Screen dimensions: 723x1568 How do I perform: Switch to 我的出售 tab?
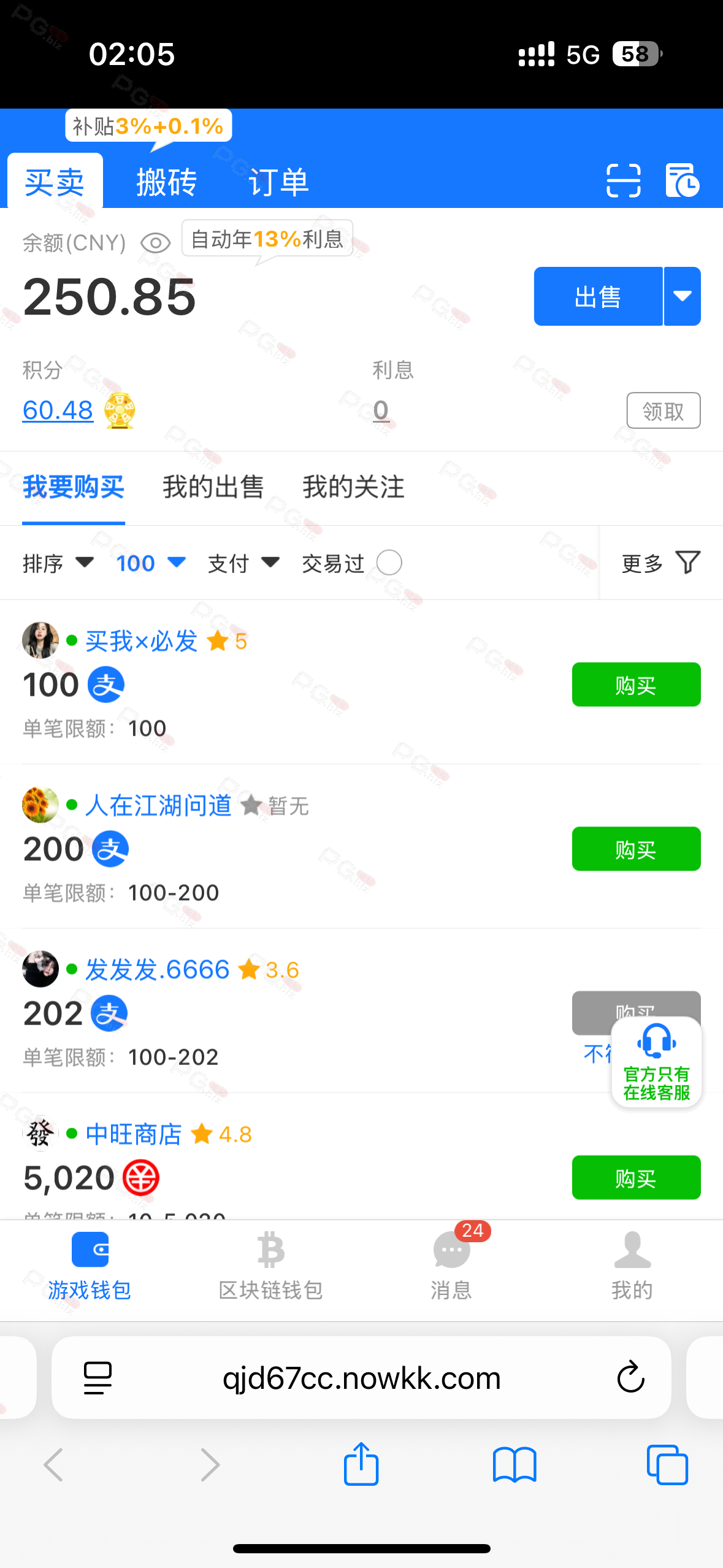click(x=213, y=487)
